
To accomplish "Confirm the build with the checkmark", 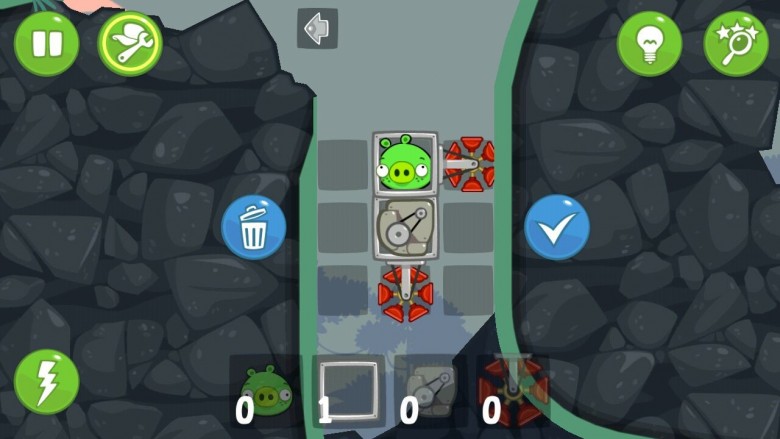I will [557, 228].
